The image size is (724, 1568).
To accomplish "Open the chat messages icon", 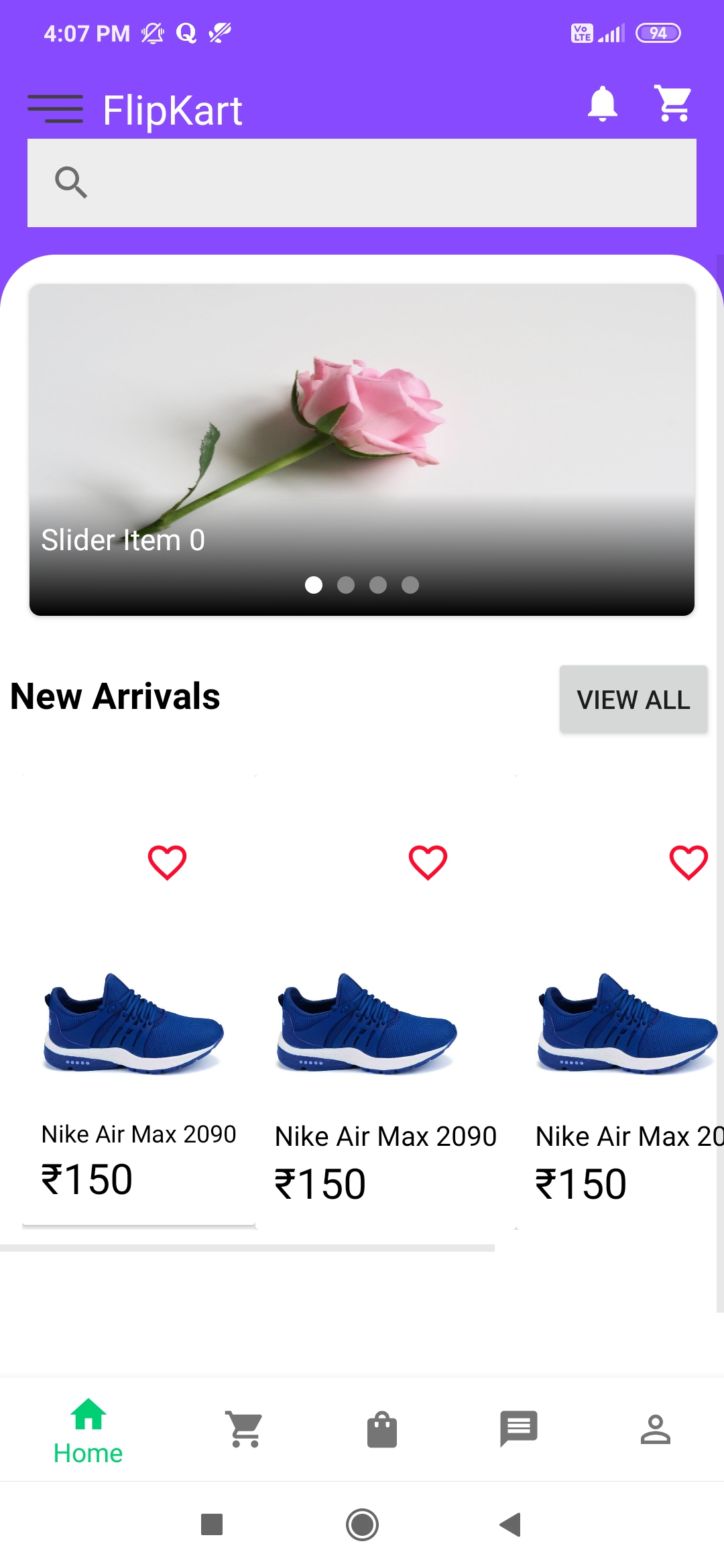I will 520,1428.
